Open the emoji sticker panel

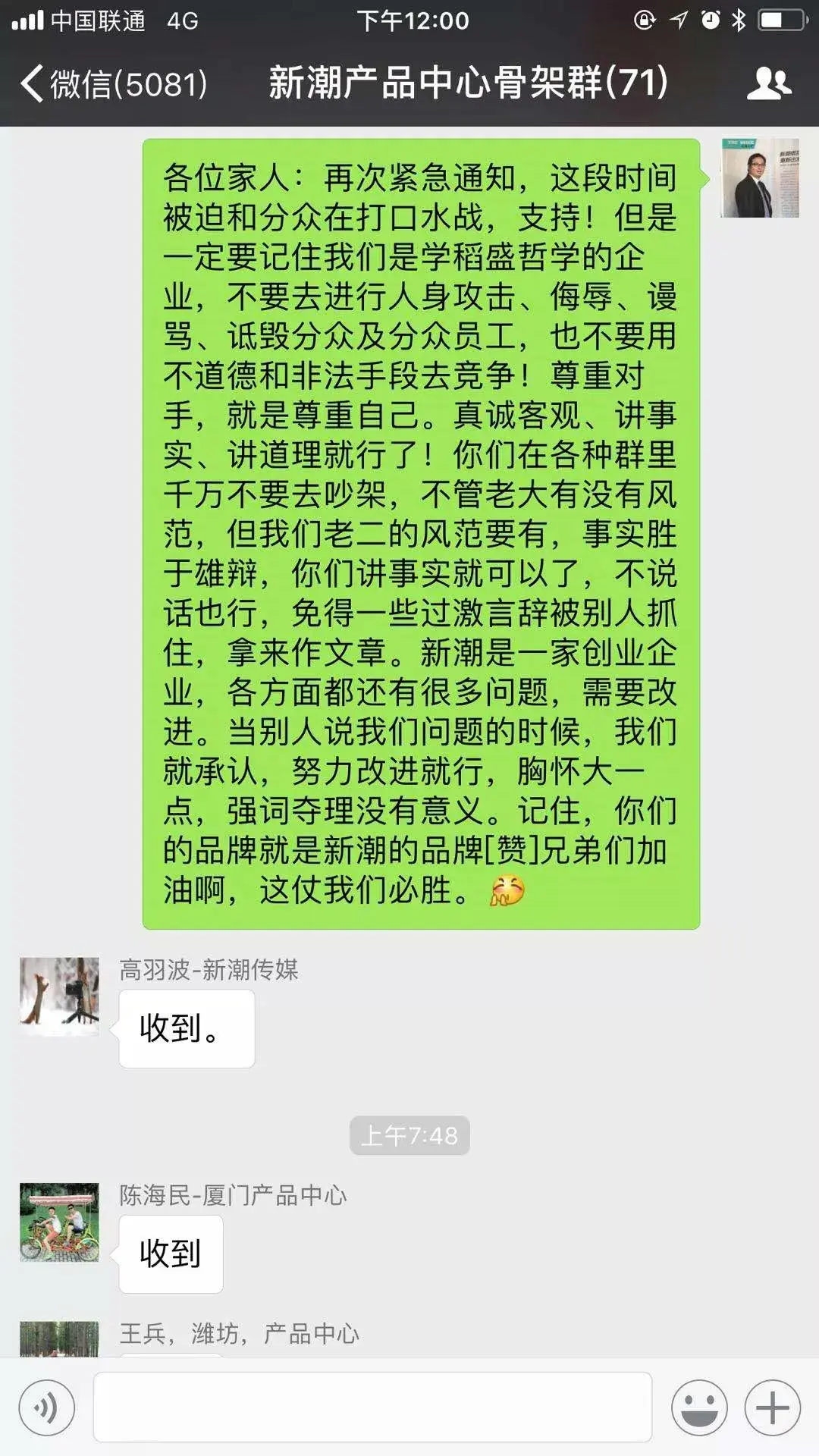click(699, 1408)
